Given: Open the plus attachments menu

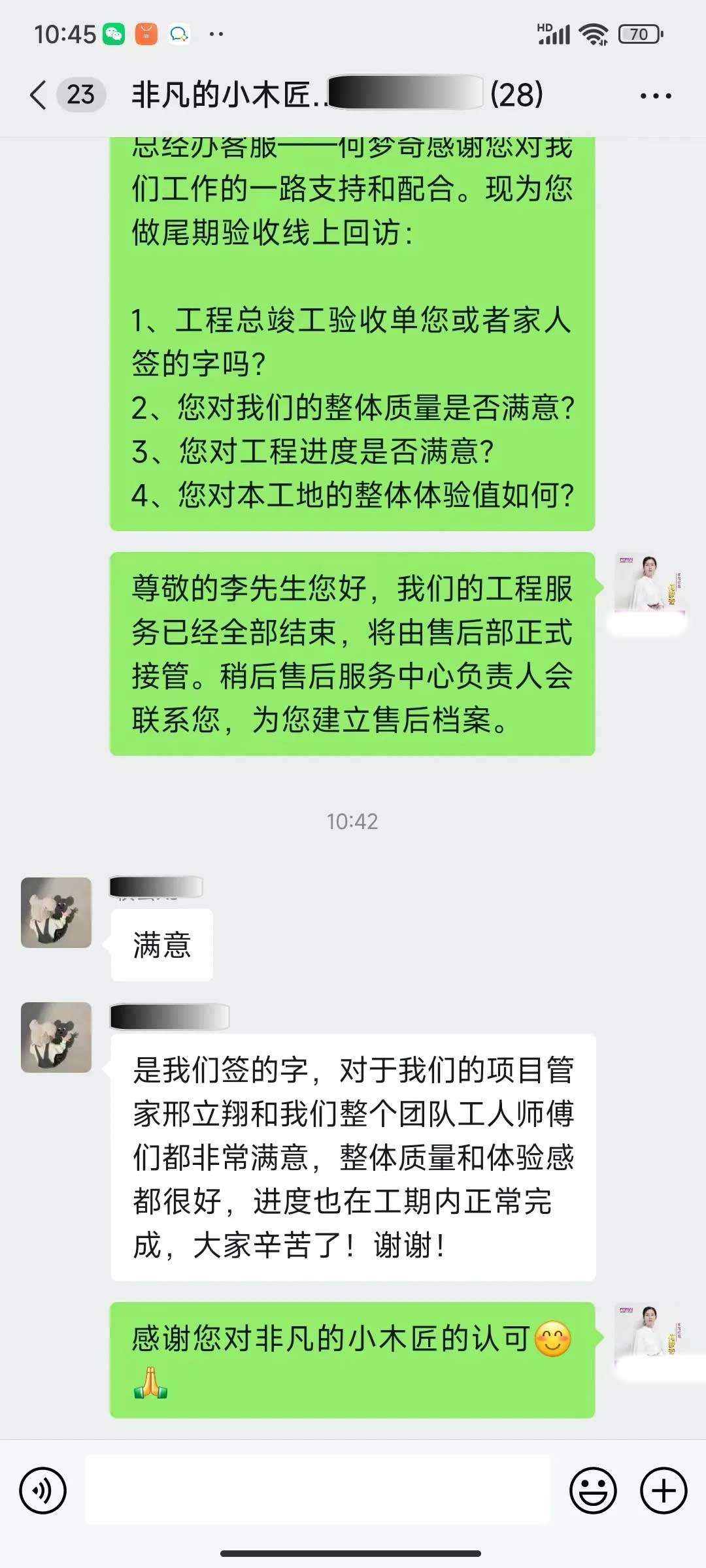Looking at the screenshot, I should 664,1490.
